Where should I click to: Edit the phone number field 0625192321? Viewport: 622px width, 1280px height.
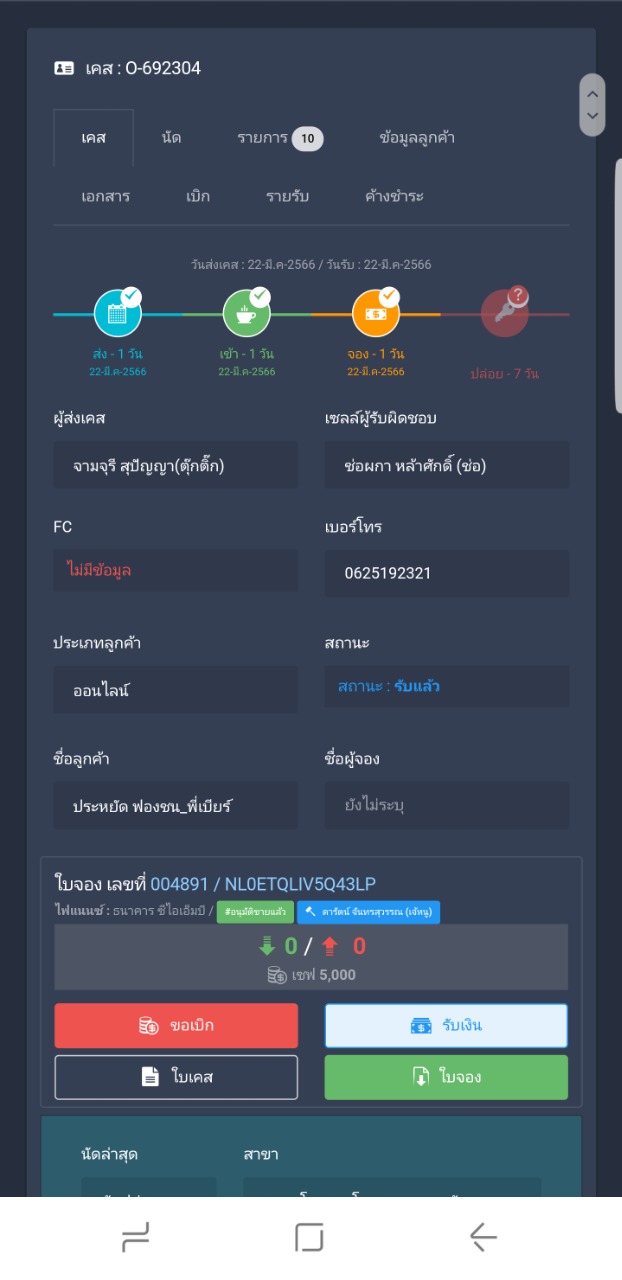[447, 573]
